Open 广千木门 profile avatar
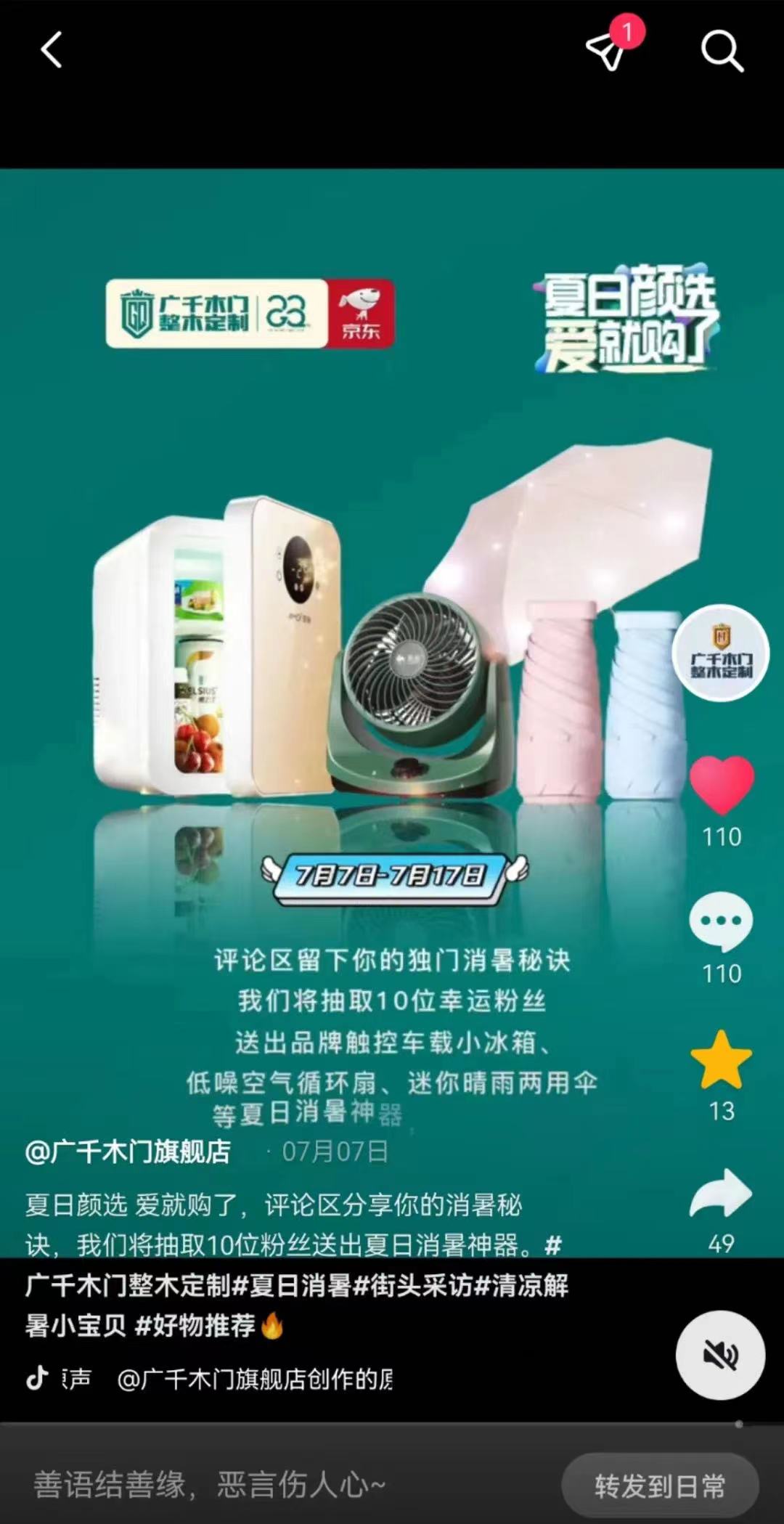 720,653
